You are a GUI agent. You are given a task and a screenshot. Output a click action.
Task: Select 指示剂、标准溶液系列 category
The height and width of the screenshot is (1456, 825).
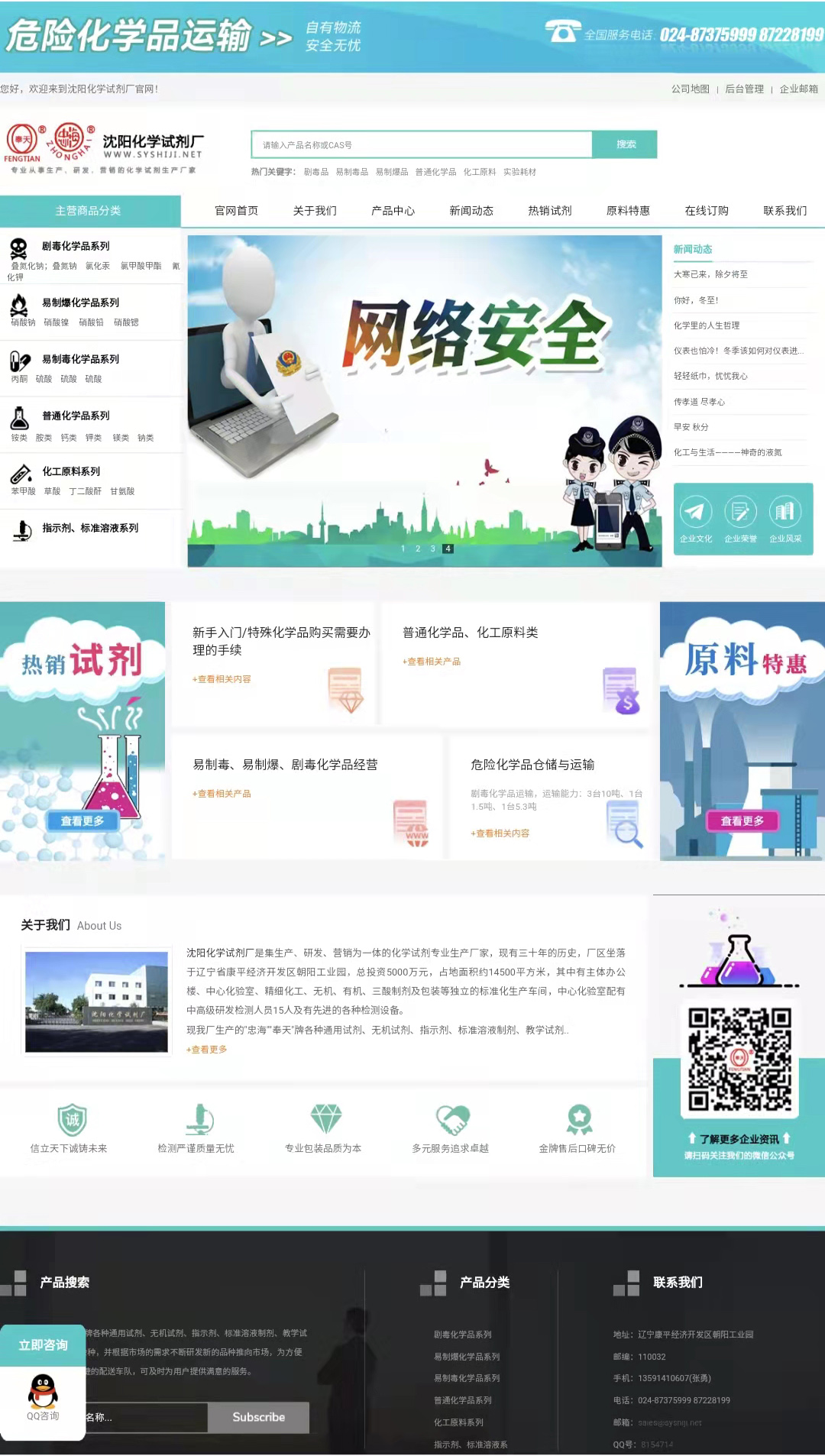point(90,528)
